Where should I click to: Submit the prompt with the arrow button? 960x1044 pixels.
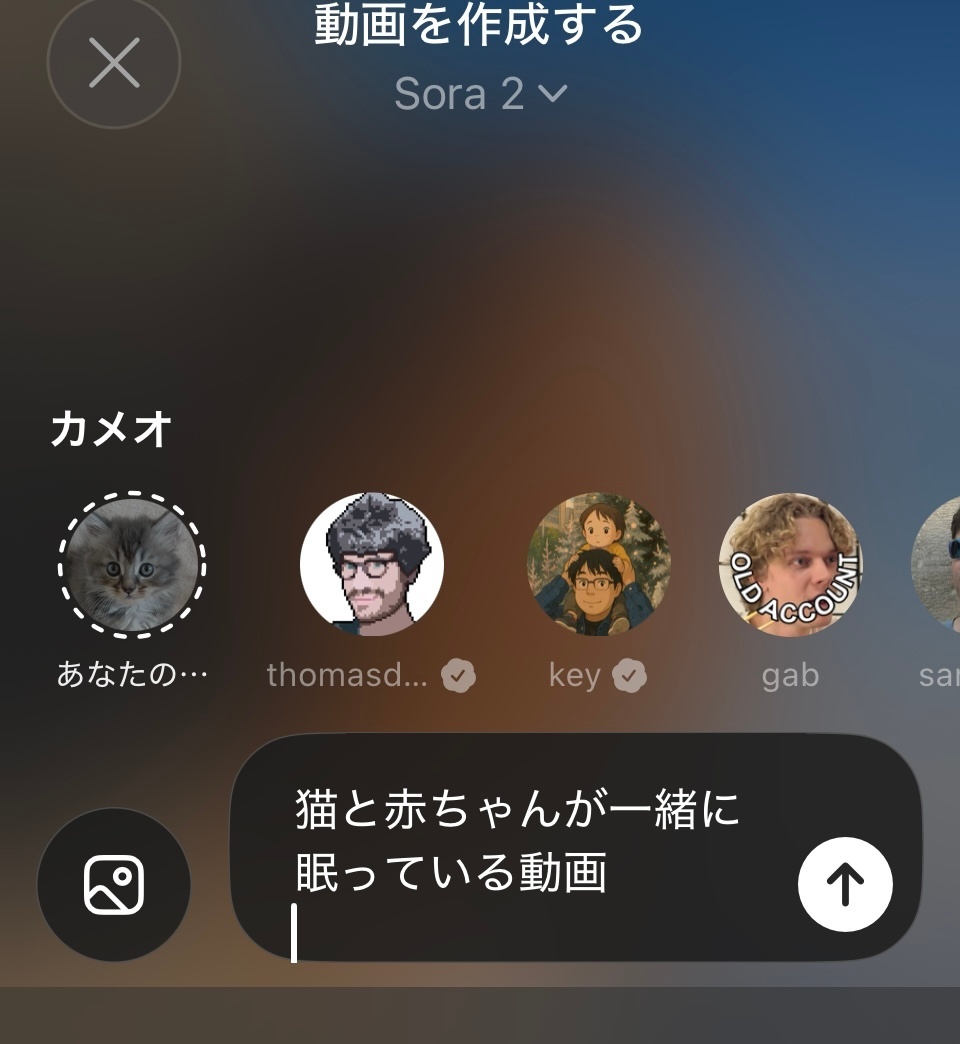point(845,884)
